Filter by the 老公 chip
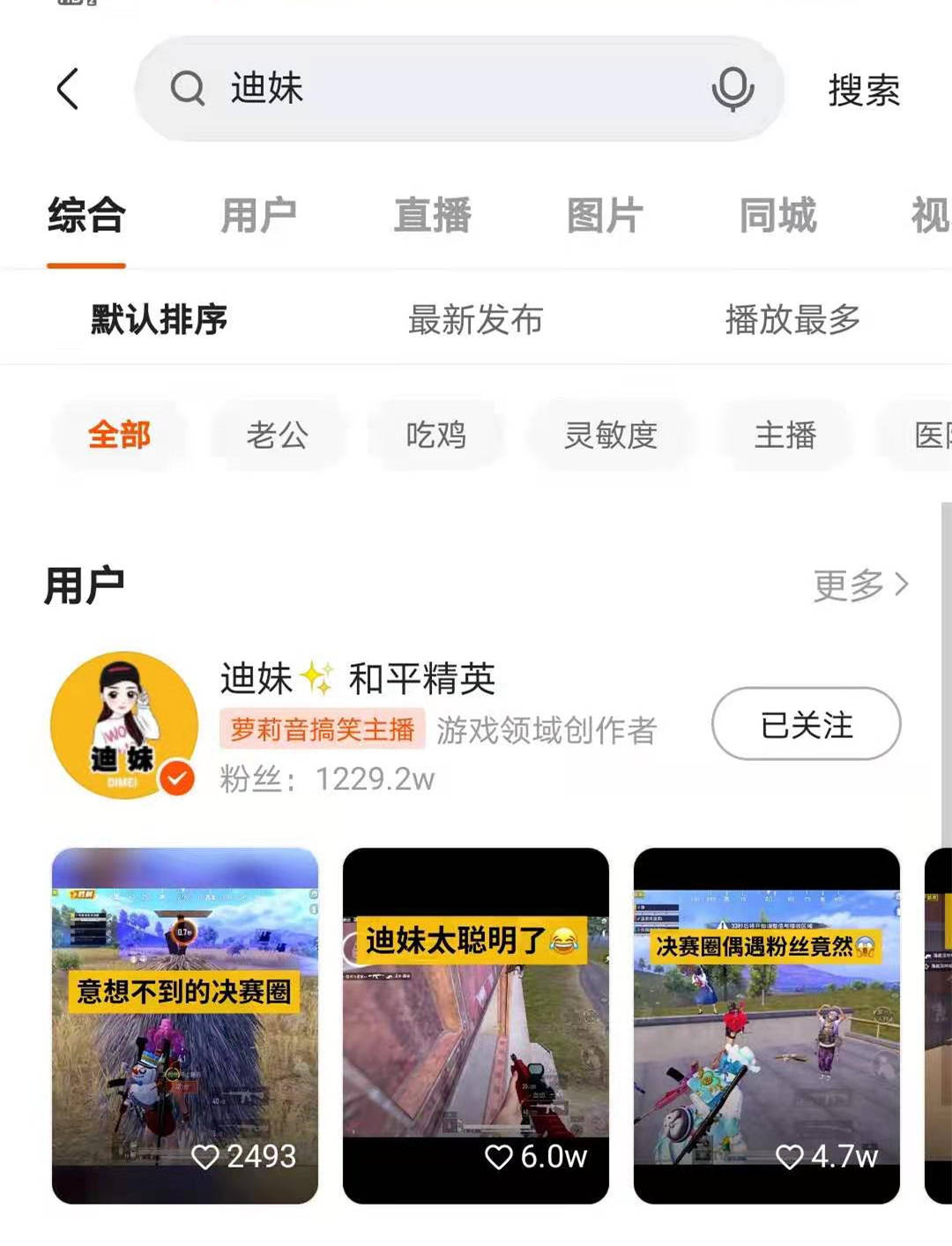The image size is (952, 1246). point(277,435)
